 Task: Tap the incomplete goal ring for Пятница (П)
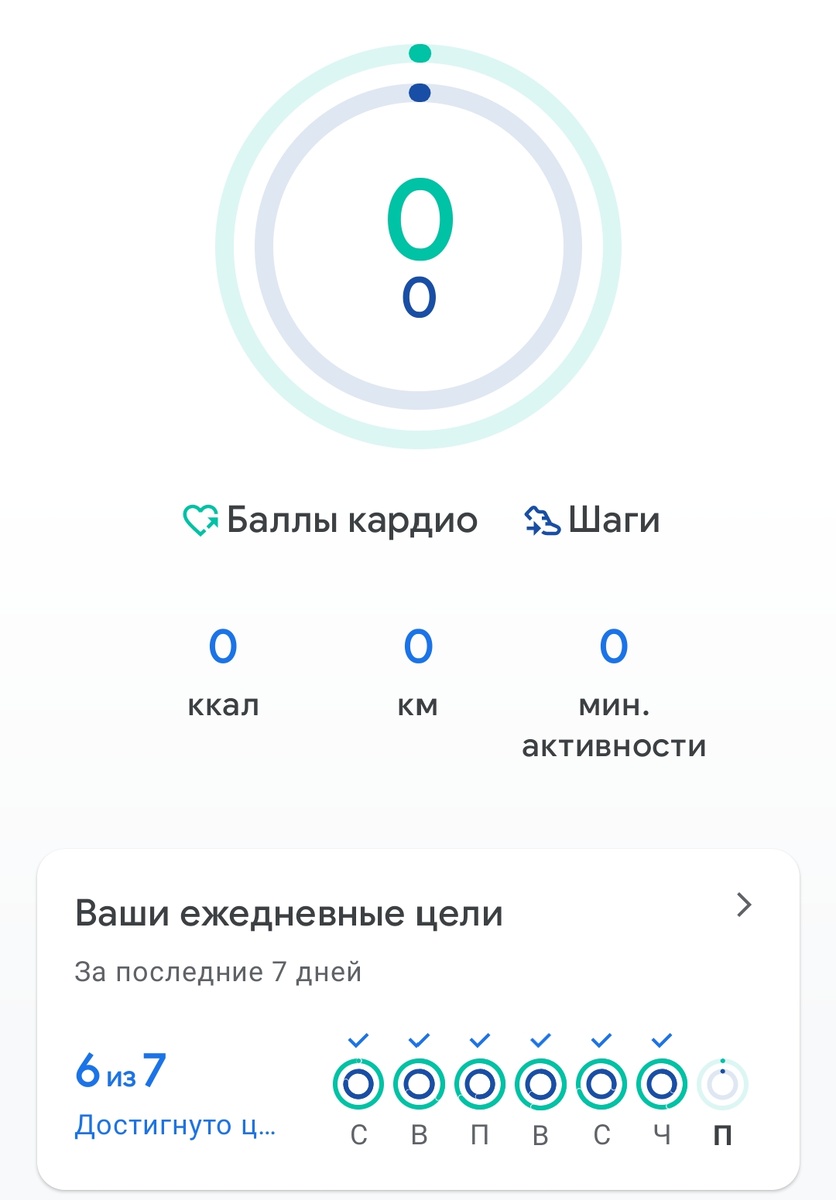coord(722,1082)
